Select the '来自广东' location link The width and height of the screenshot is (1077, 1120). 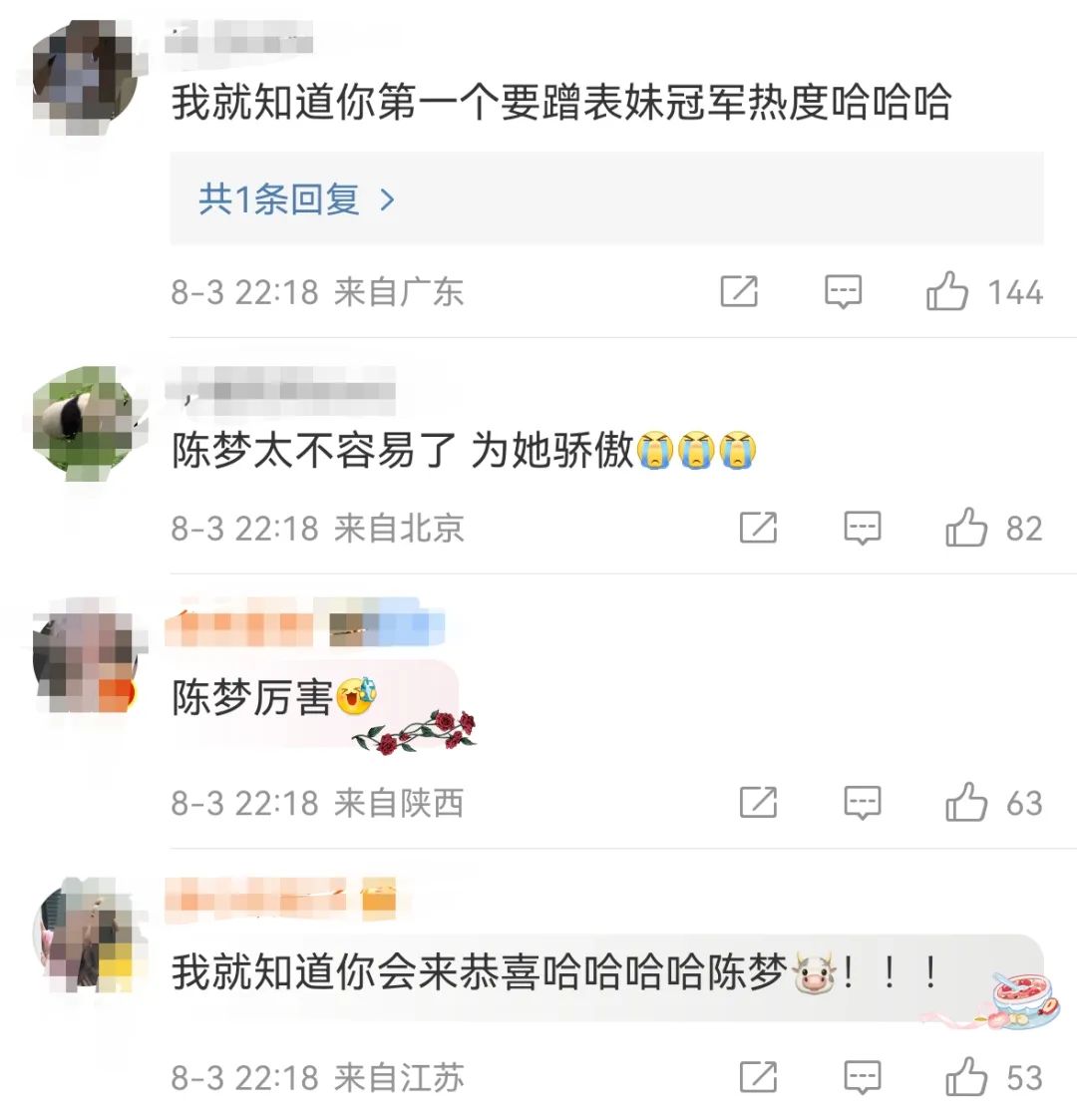click(x=399, y=291)
